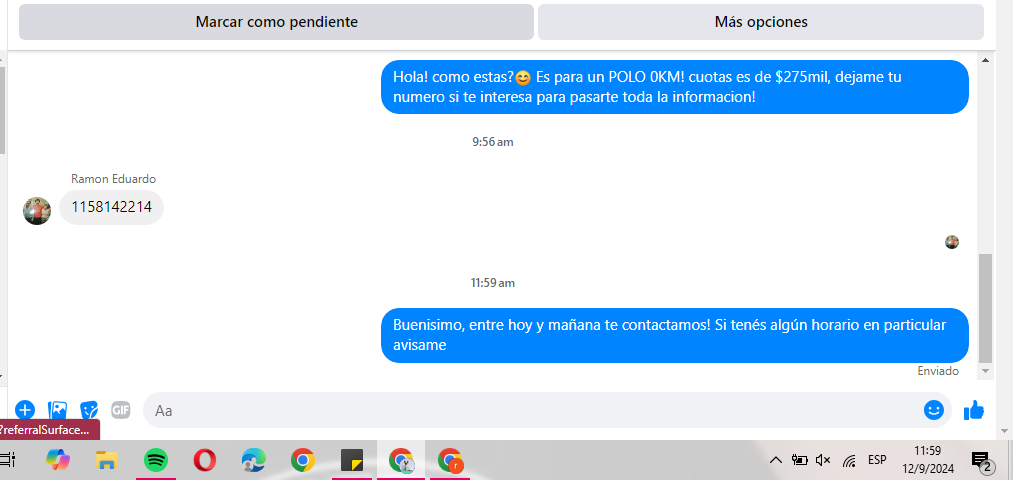The width and height of the screenshot is (1013, 480).
Task: Open the GIF picker
Action: coord(121,410)
